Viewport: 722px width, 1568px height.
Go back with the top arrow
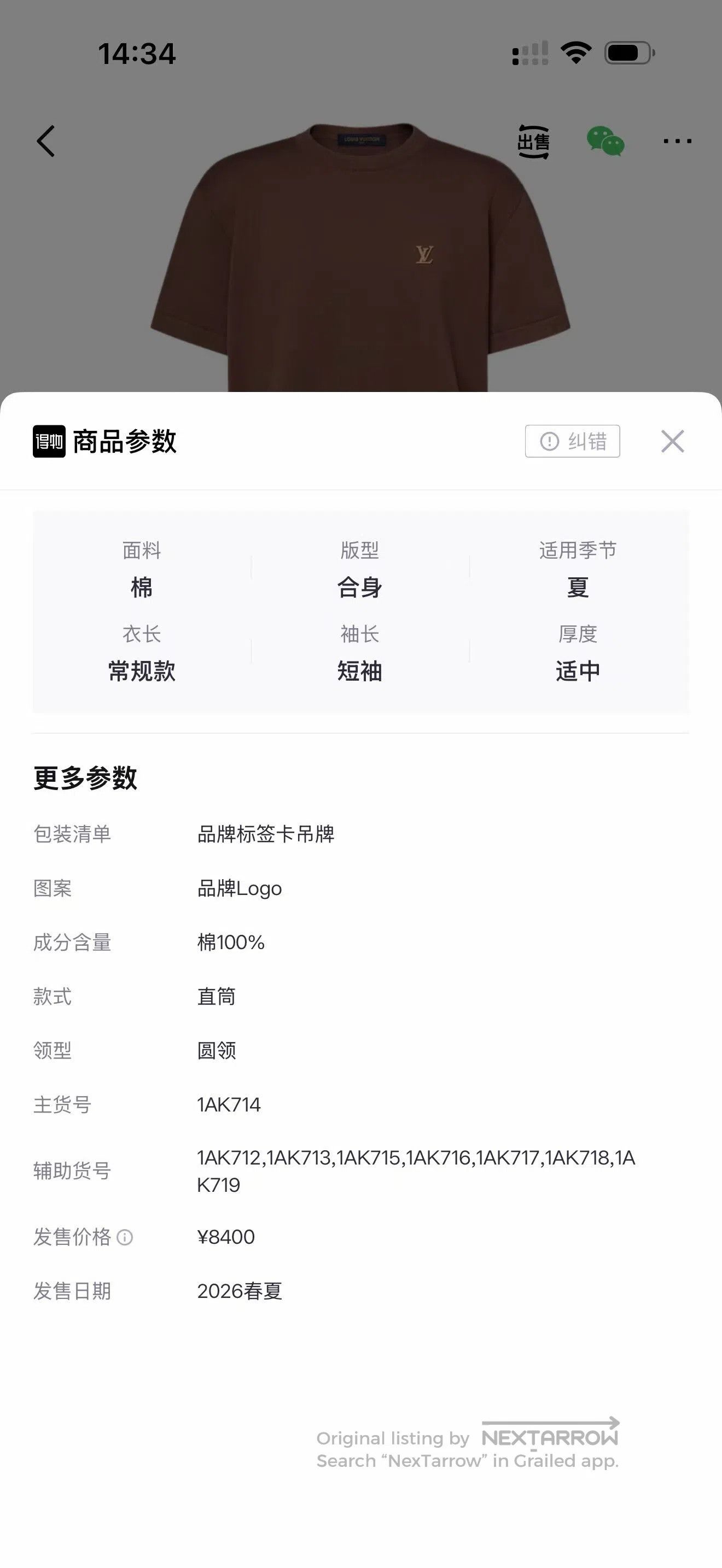(x=45, y=141)
